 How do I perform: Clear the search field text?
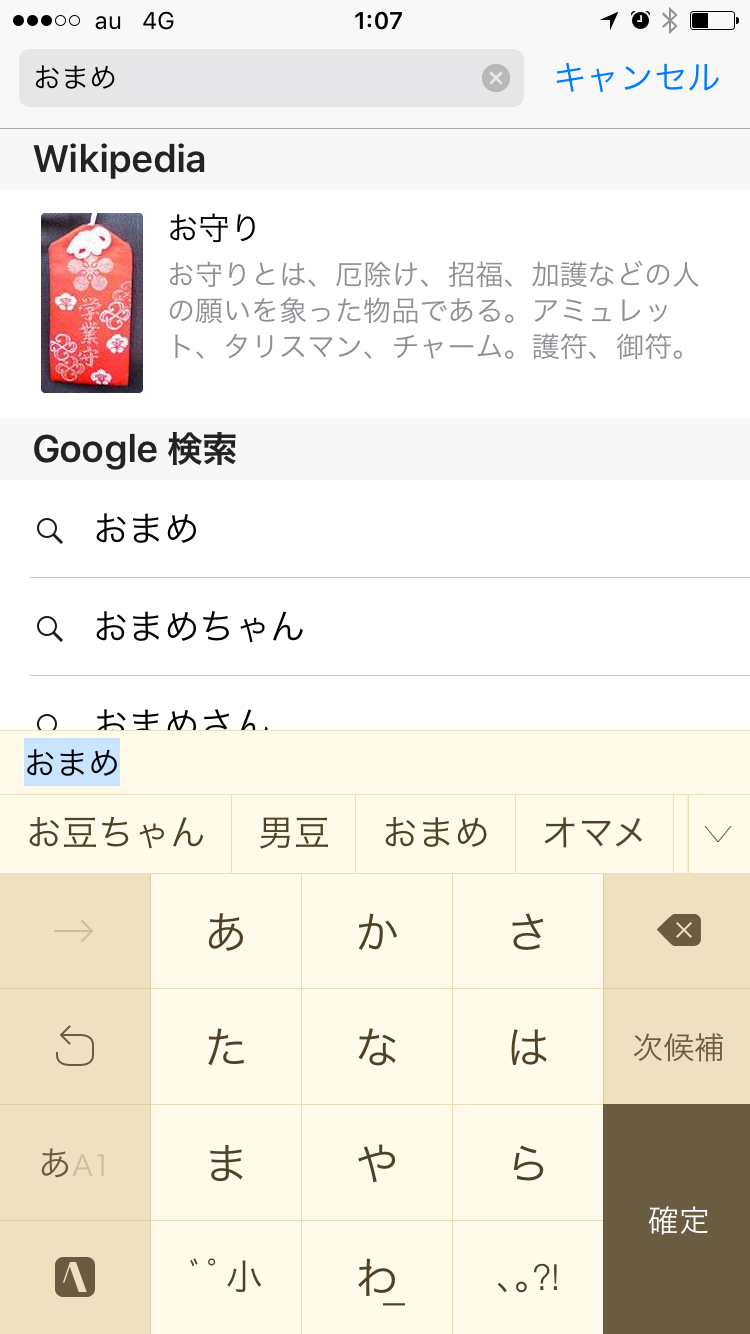click(x=496, y=78)
